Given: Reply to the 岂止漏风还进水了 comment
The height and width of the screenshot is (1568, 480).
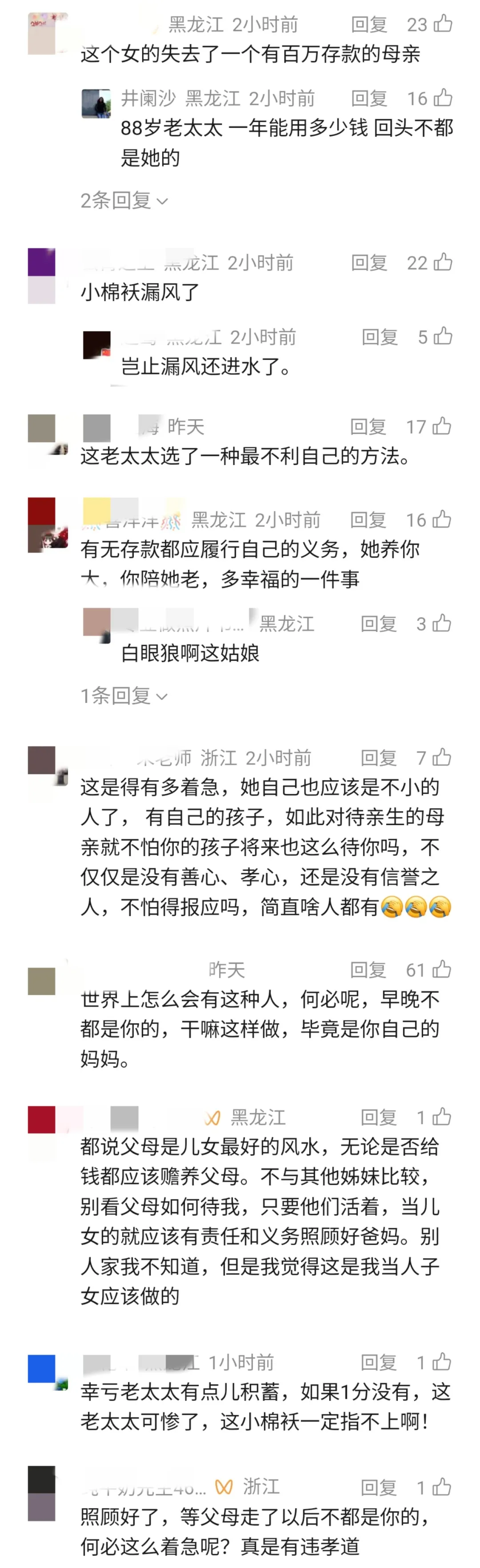Looking at the screenshot, I should 380,337.
